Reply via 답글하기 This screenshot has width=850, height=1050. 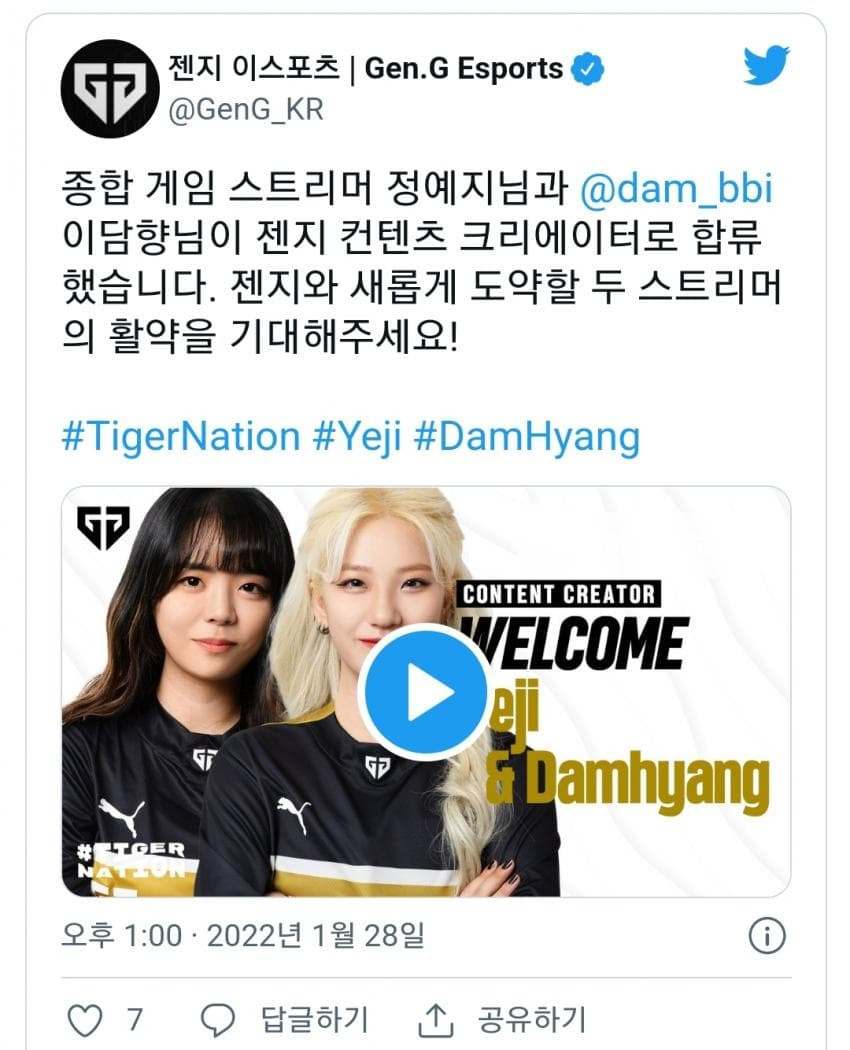[x=286, y=1020]
